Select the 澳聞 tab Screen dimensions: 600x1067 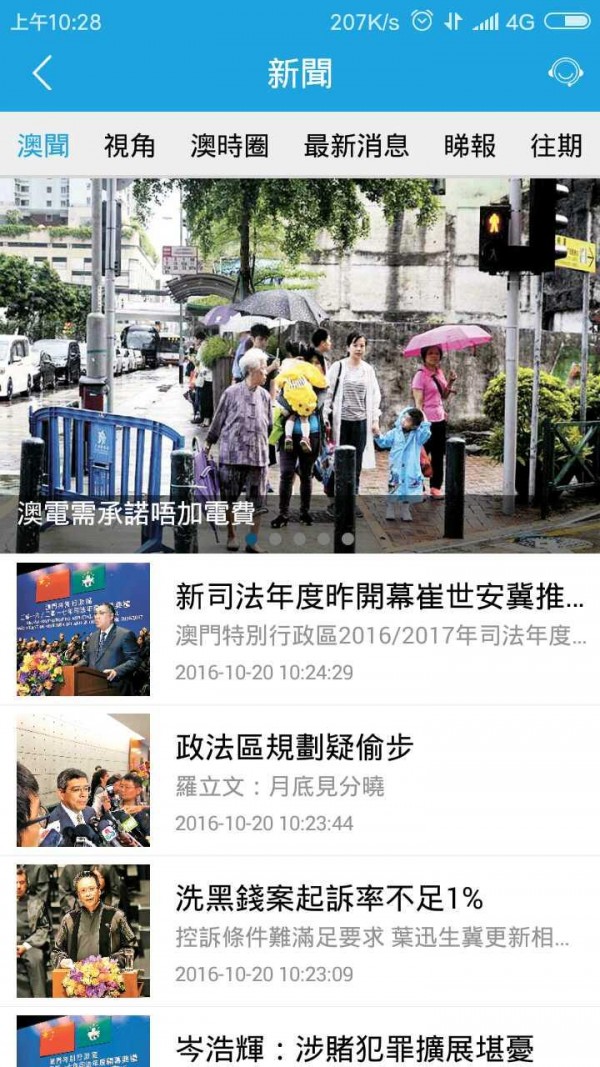pyautogui.click(x=43, y=146)
